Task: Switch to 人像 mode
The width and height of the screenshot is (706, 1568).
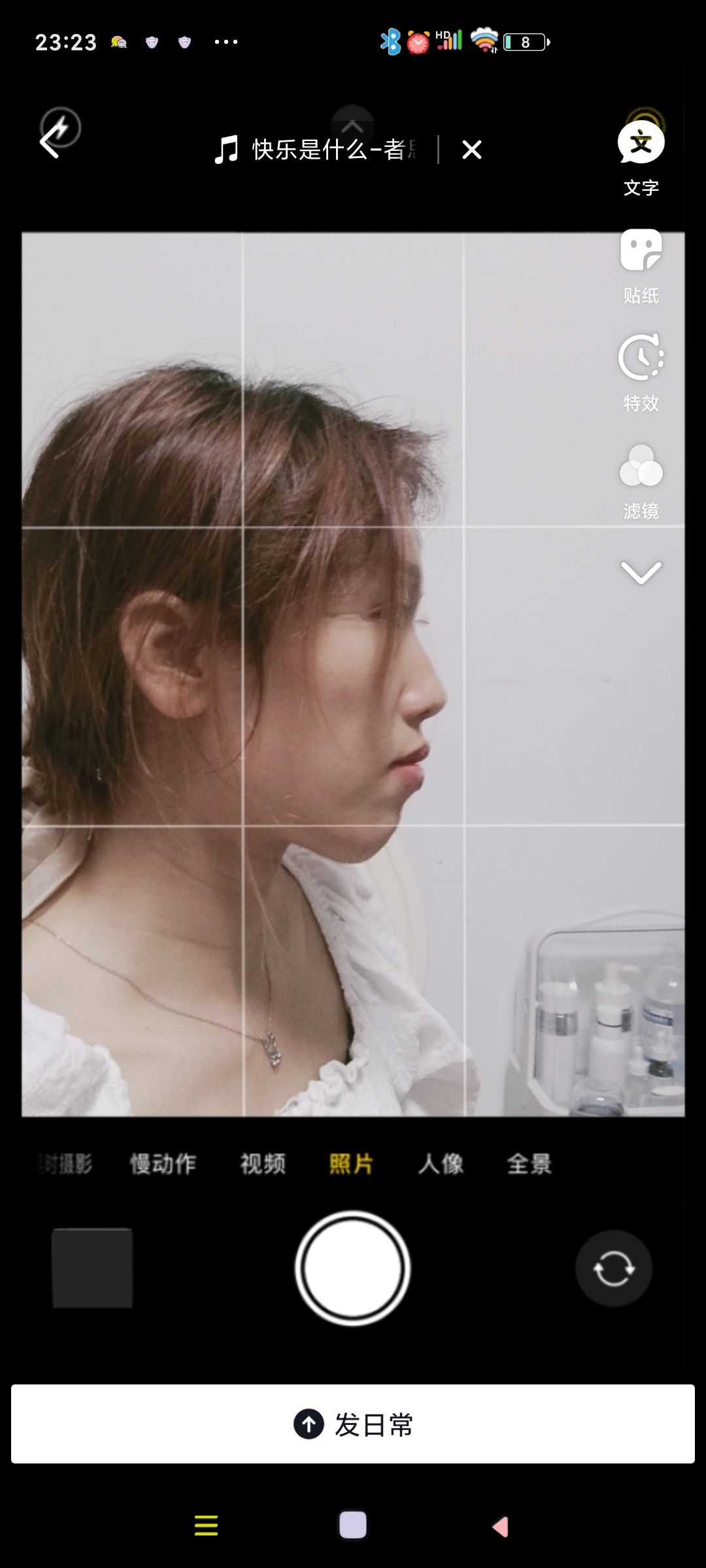Action: 441,1164
